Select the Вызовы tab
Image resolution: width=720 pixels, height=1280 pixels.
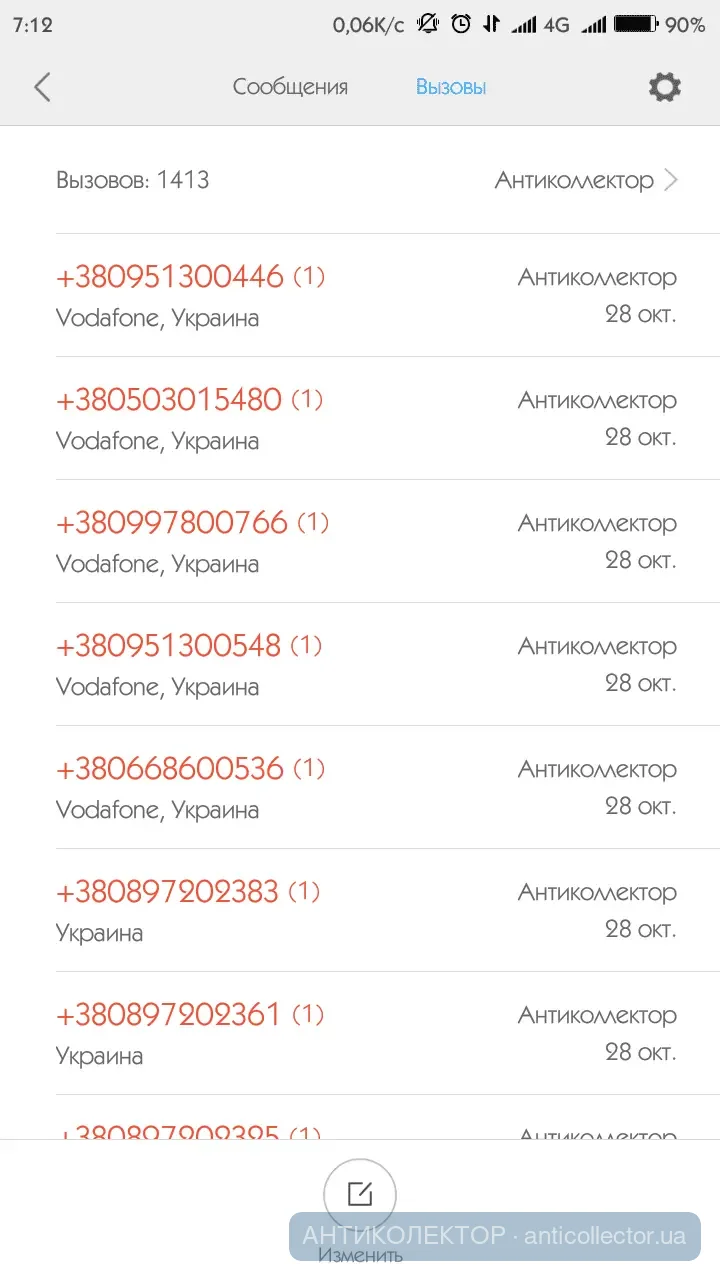coord(450,87)
